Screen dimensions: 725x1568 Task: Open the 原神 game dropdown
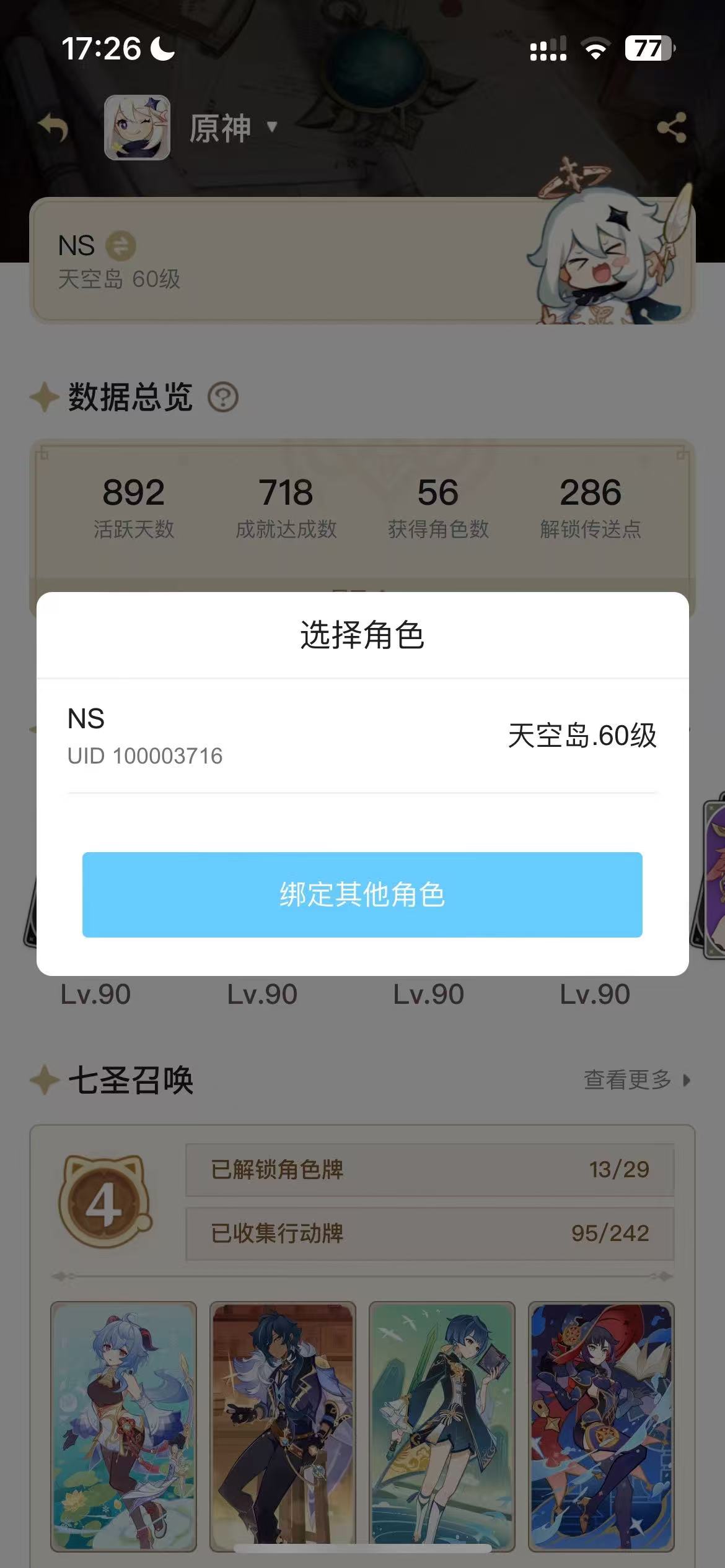(232, 128)
